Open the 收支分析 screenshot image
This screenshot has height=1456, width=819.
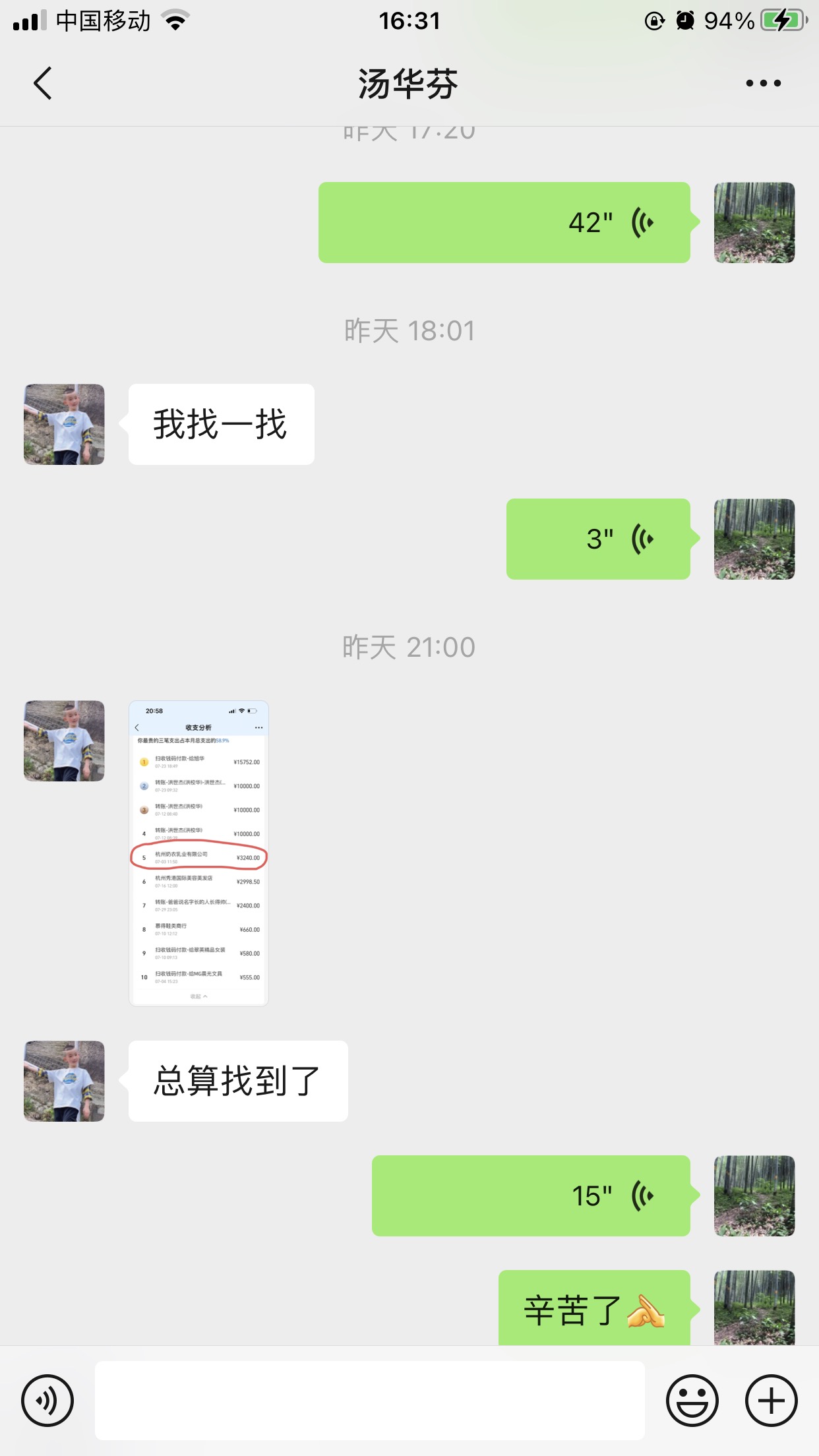coord(198,853)
